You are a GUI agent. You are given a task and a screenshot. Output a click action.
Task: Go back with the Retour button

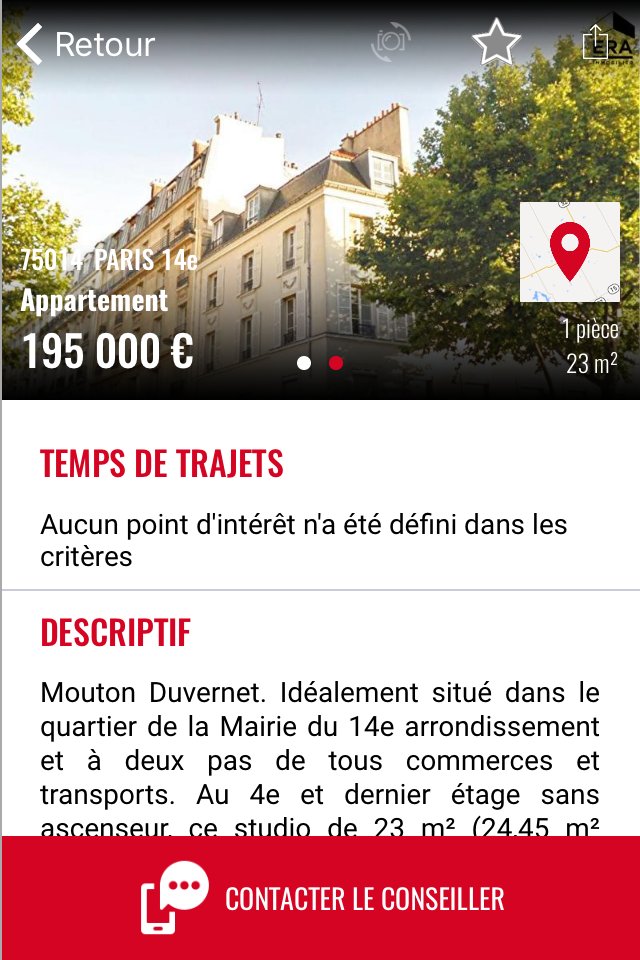click(x=86, y=45)
